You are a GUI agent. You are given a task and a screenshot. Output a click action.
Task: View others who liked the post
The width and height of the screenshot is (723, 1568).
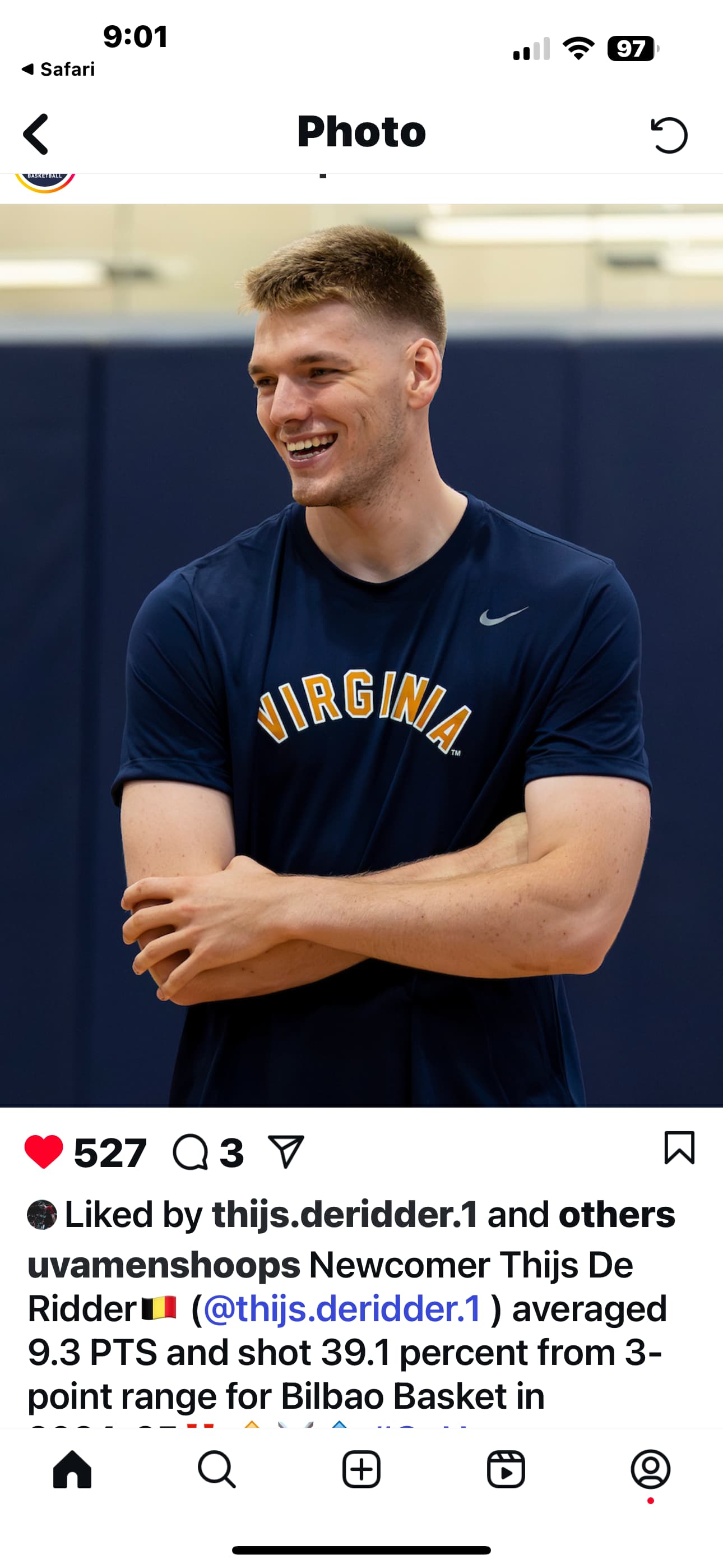(616, 1215)
